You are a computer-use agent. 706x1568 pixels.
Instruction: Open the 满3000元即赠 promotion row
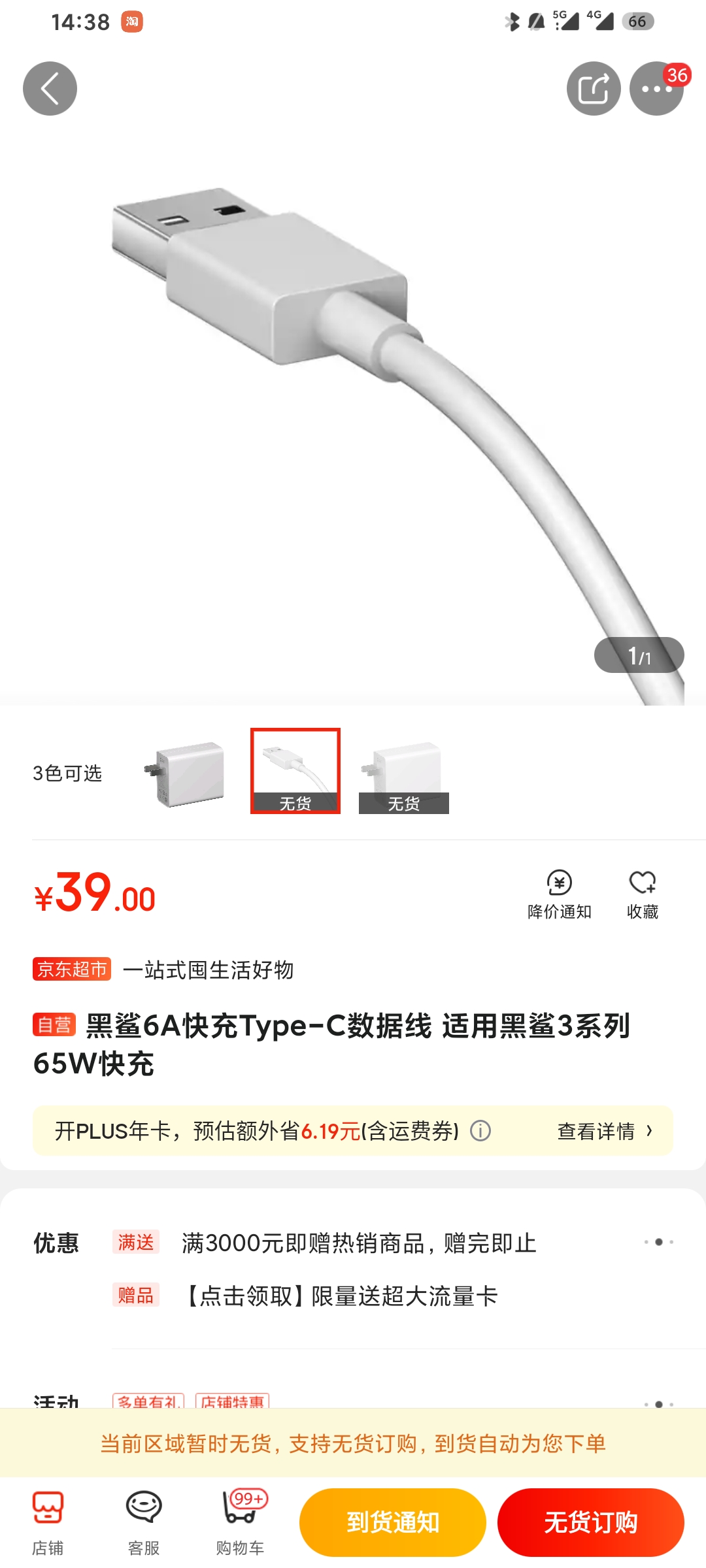pos(392,1243)
